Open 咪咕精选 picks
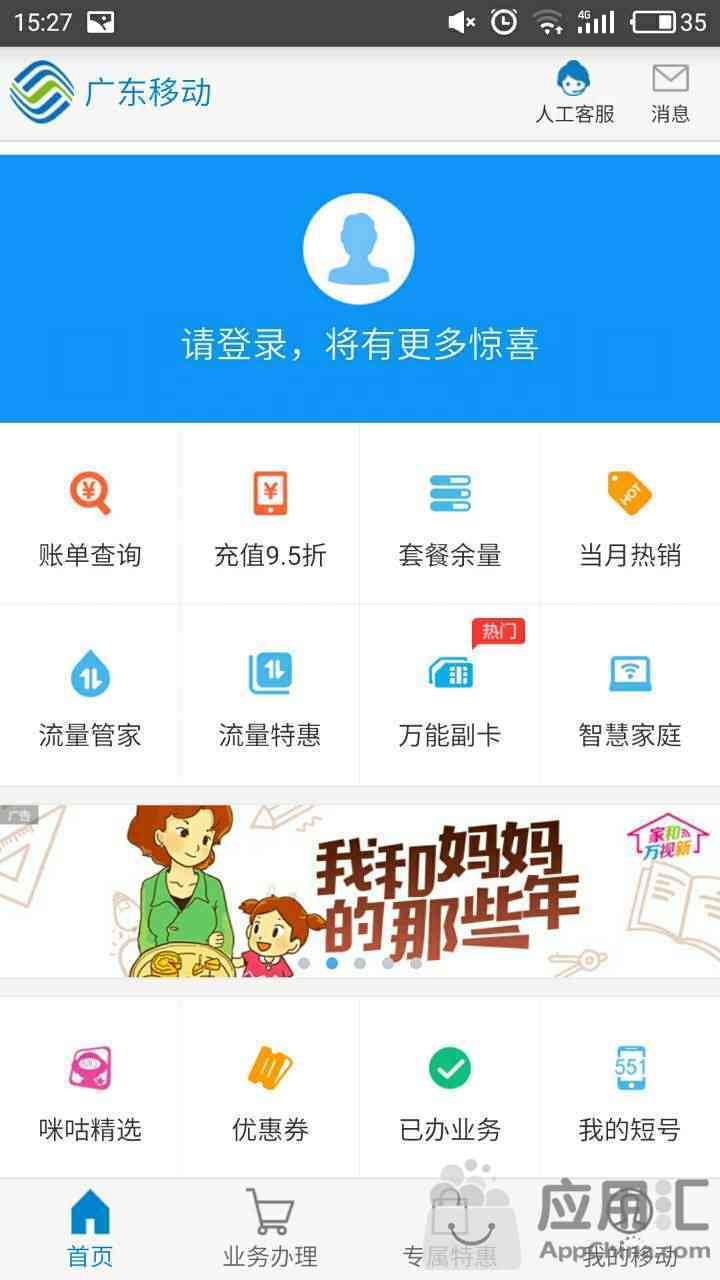Image resolution: width=720 pixels, height=1280 pixels. [x=90, y=1088]
